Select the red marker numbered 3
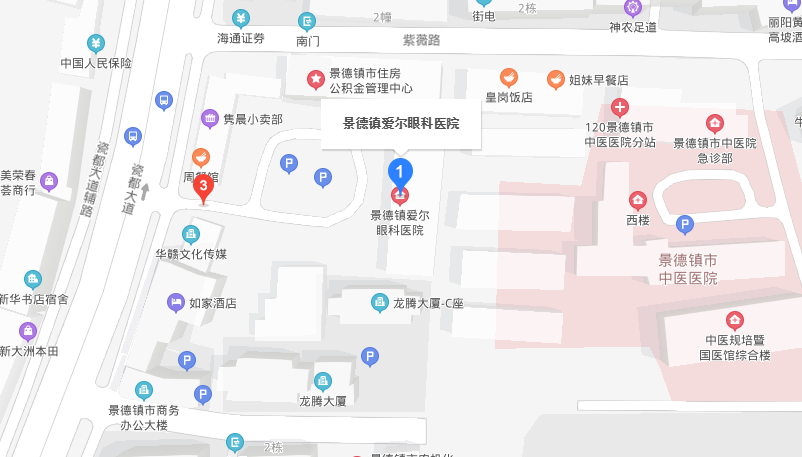Image resolution: width=802 pixels, height=457 pixels. tap(205, 186)
